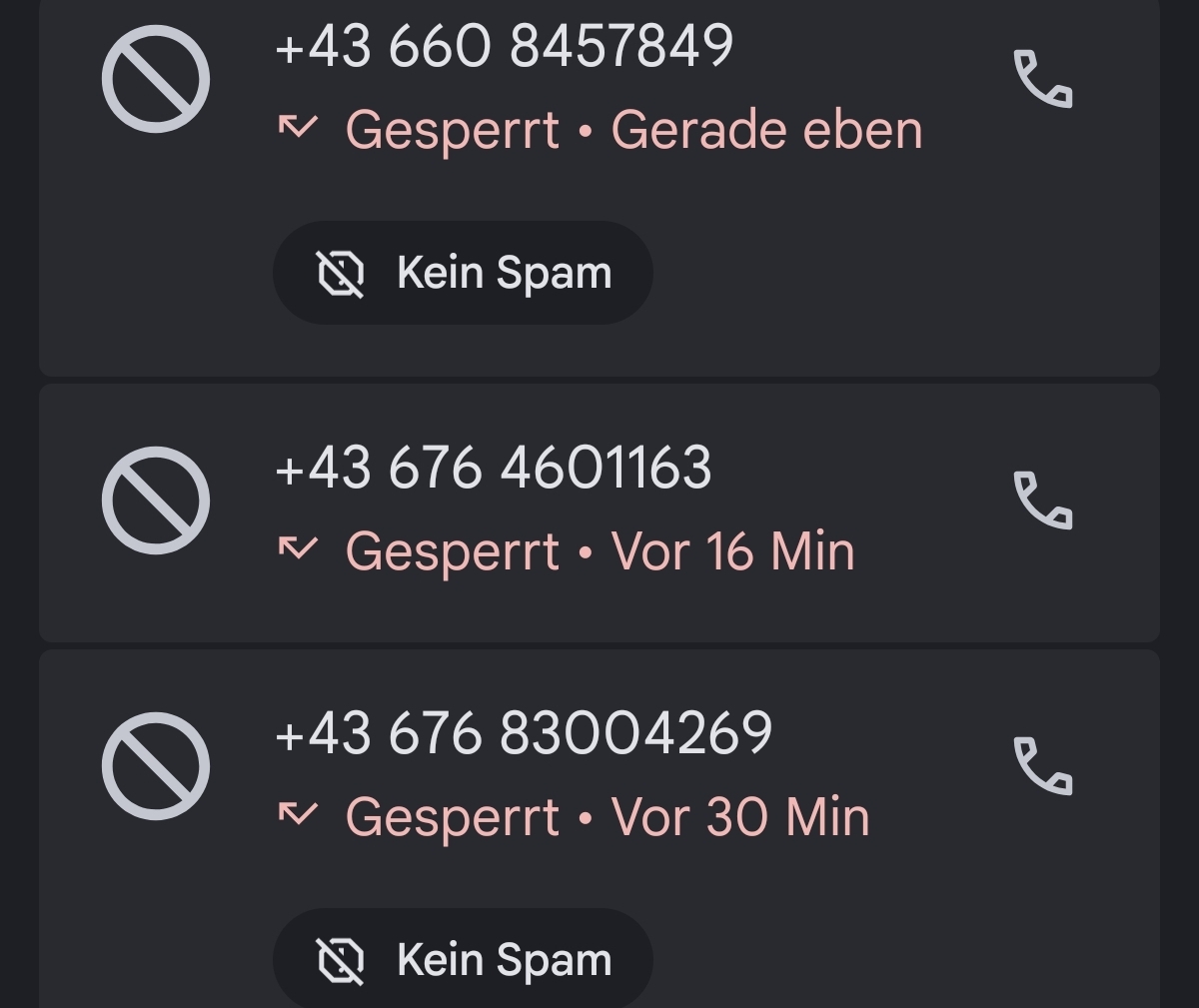Viewport: 1199px width, 1008px height.
Task: Call +43 660 8457849 via phone icon
Action: tap(1043, 79)
